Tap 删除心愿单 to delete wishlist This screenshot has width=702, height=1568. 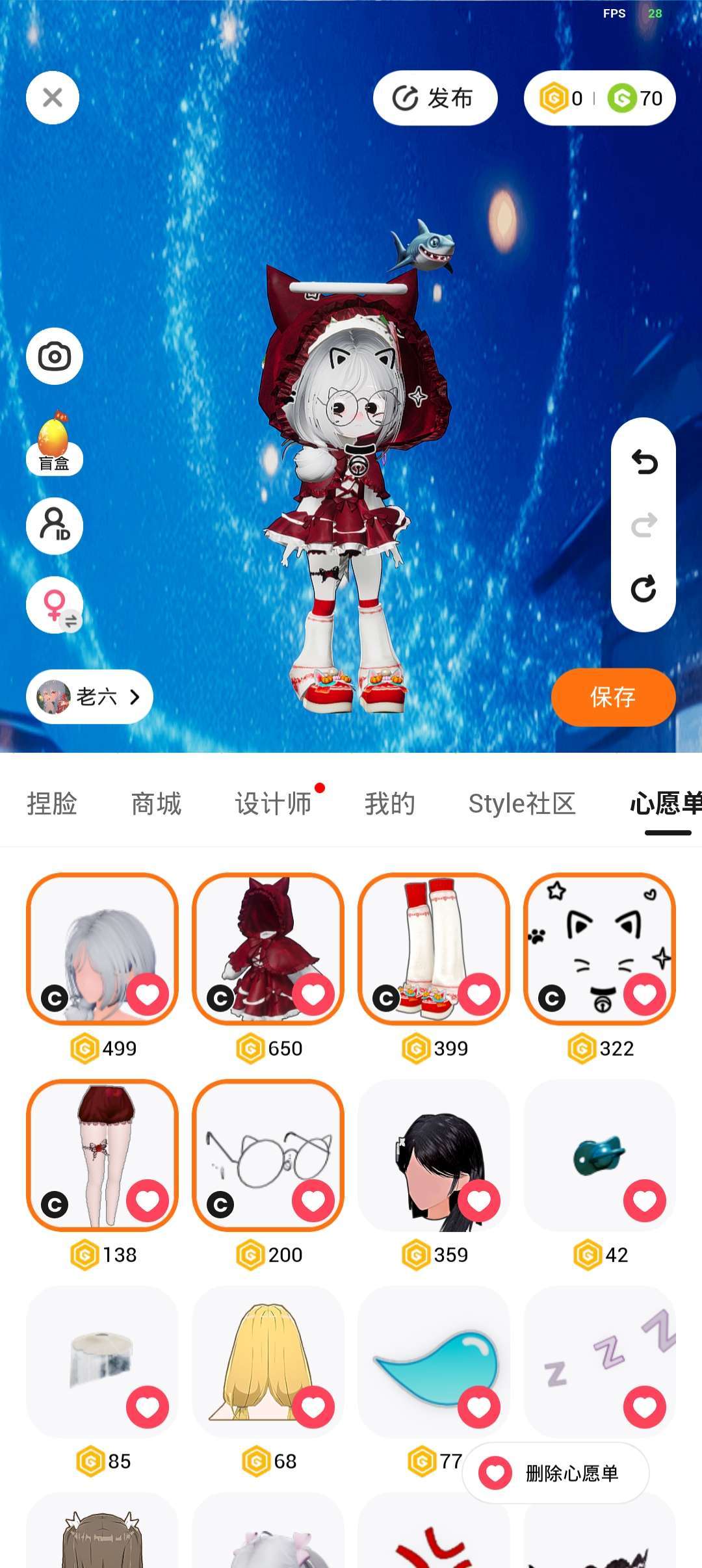tap(556, 1473)
